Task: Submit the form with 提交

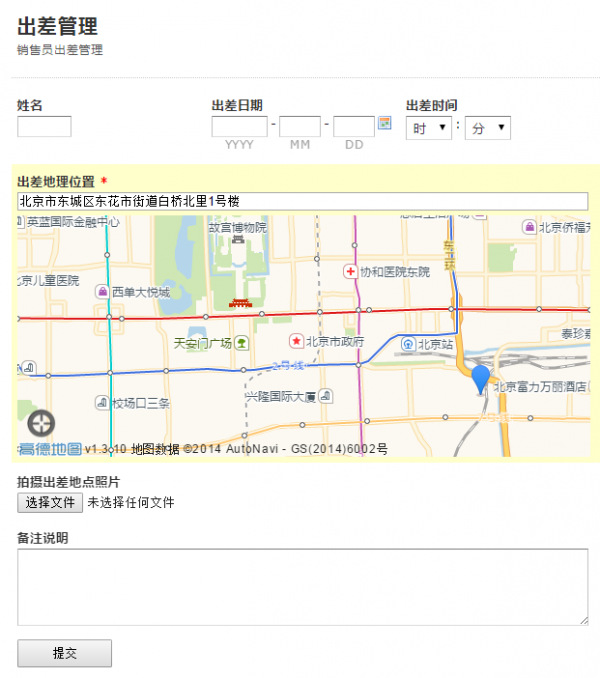Action: pos(64,653)
